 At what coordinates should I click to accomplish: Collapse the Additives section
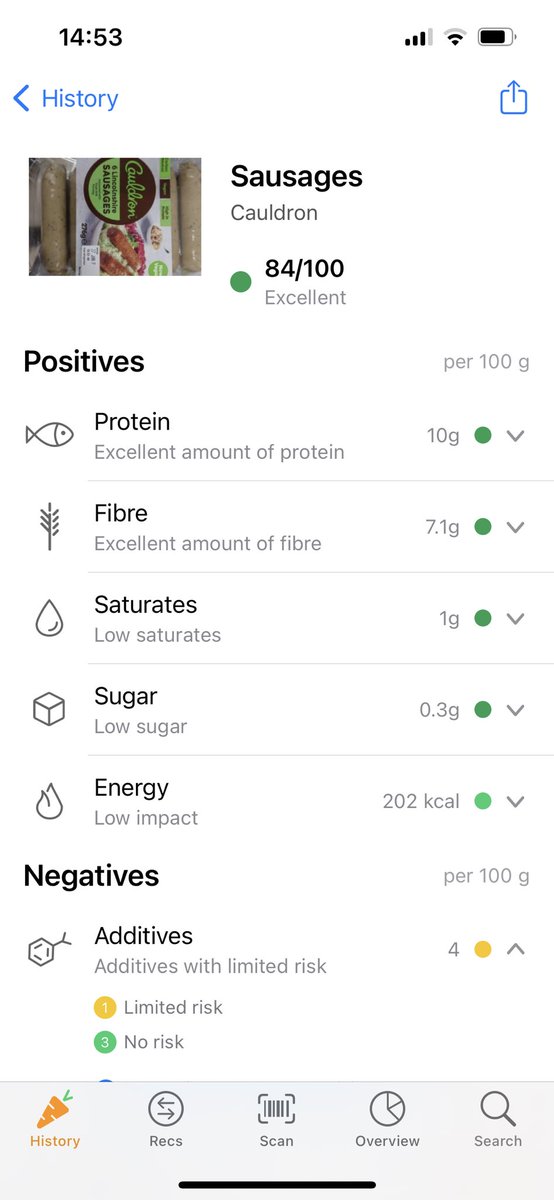516,949
